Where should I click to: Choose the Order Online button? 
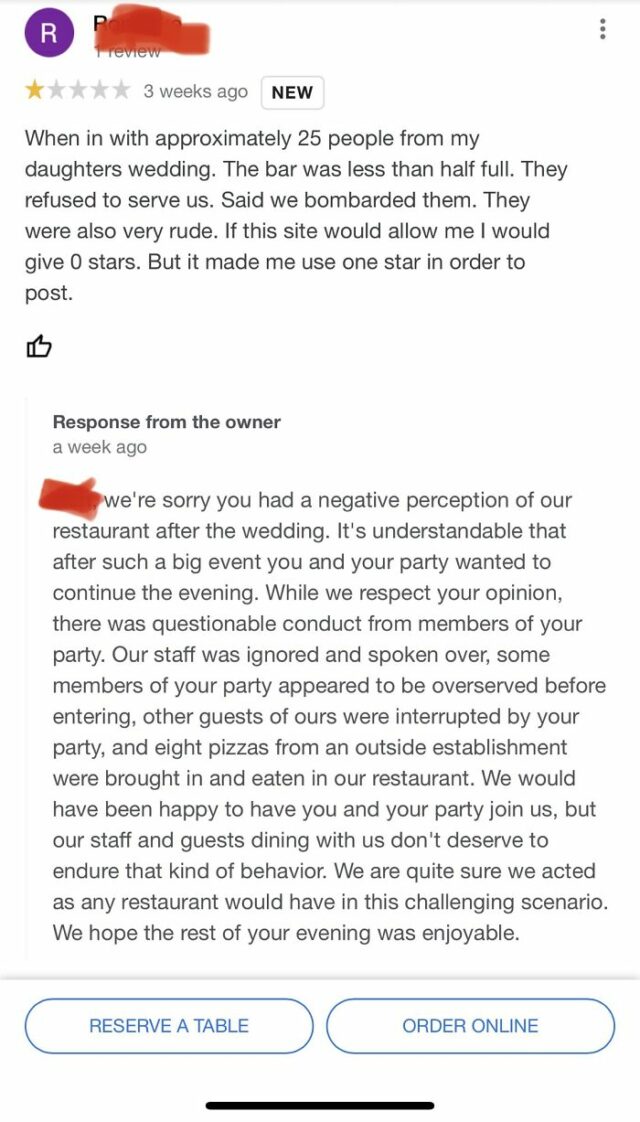click(x=470, y=1025)
